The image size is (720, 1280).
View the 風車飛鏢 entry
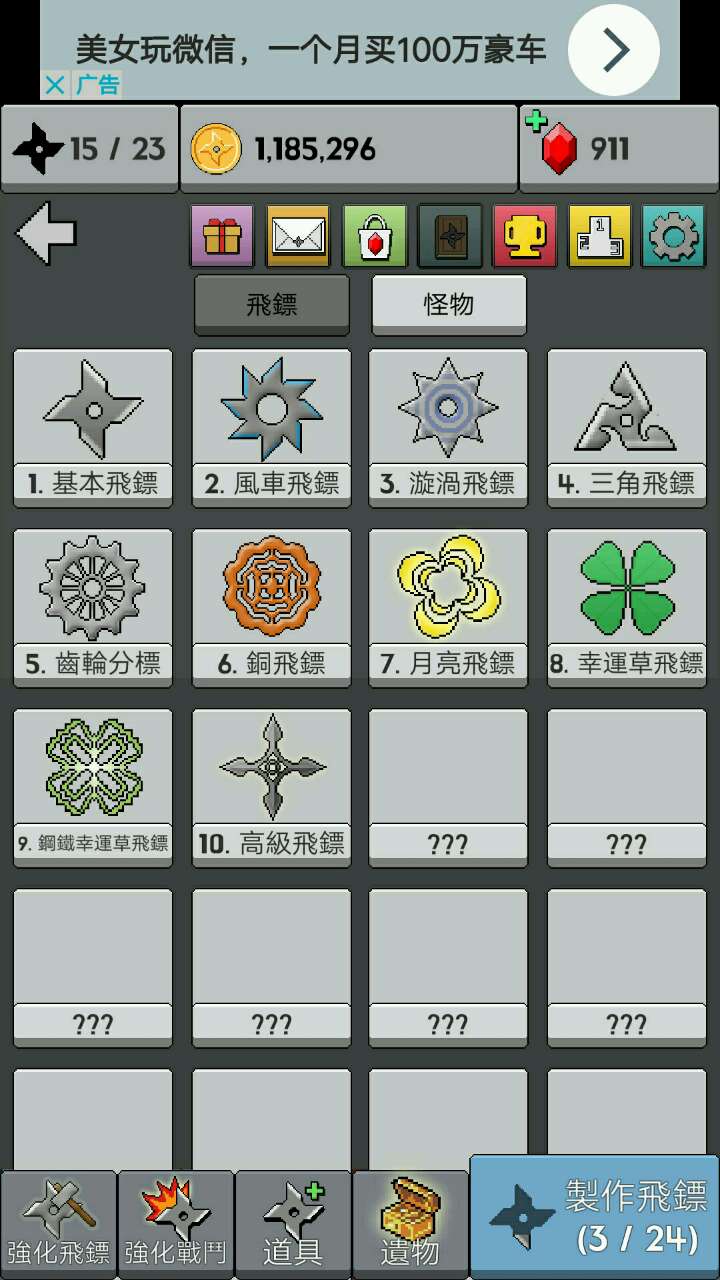coord(271,427)
